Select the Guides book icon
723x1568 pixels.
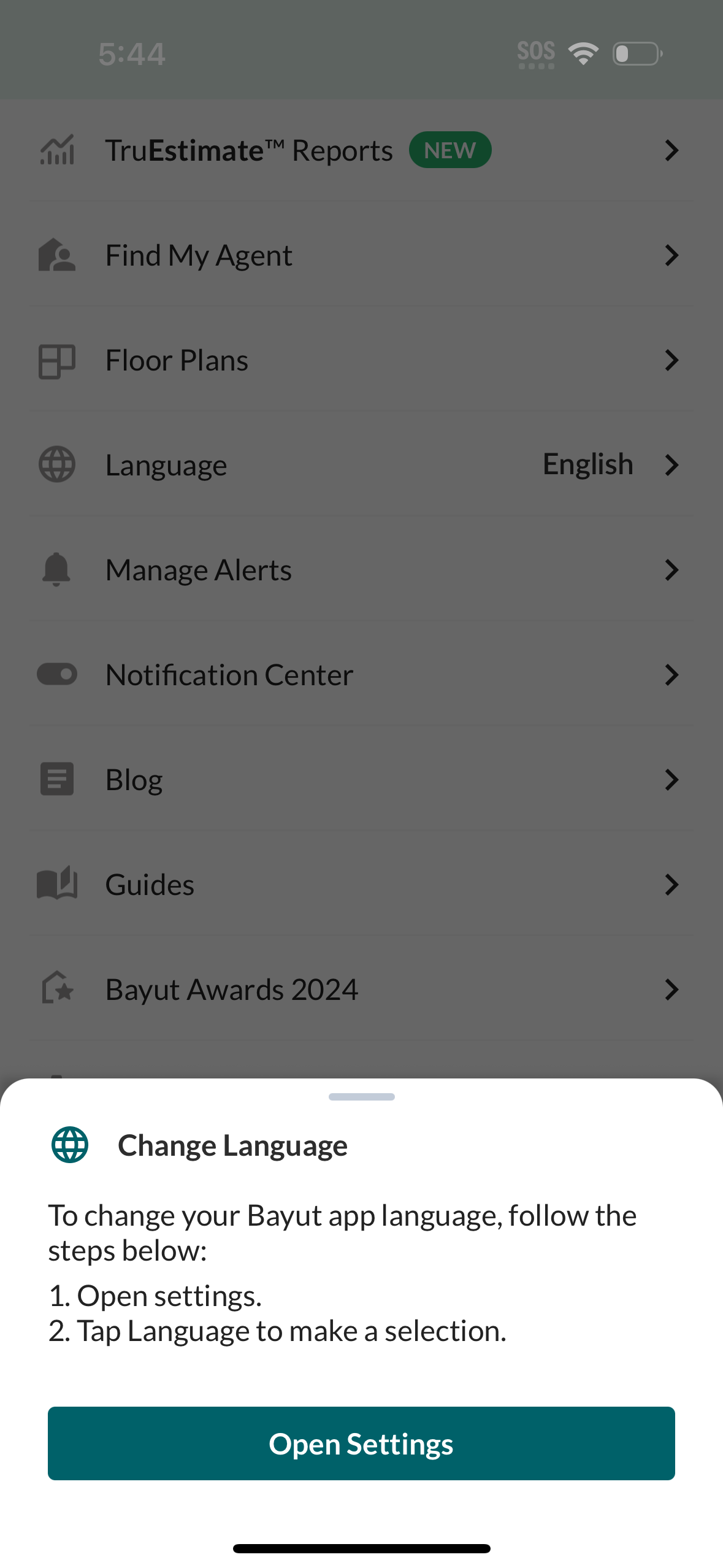click(x=56, y=884)
